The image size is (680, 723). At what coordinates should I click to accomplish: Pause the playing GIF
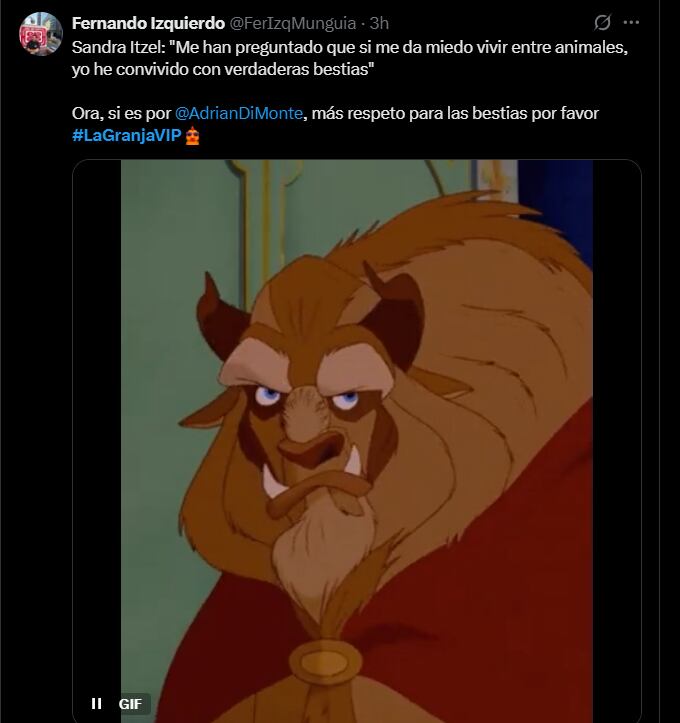tap(97, 703)
